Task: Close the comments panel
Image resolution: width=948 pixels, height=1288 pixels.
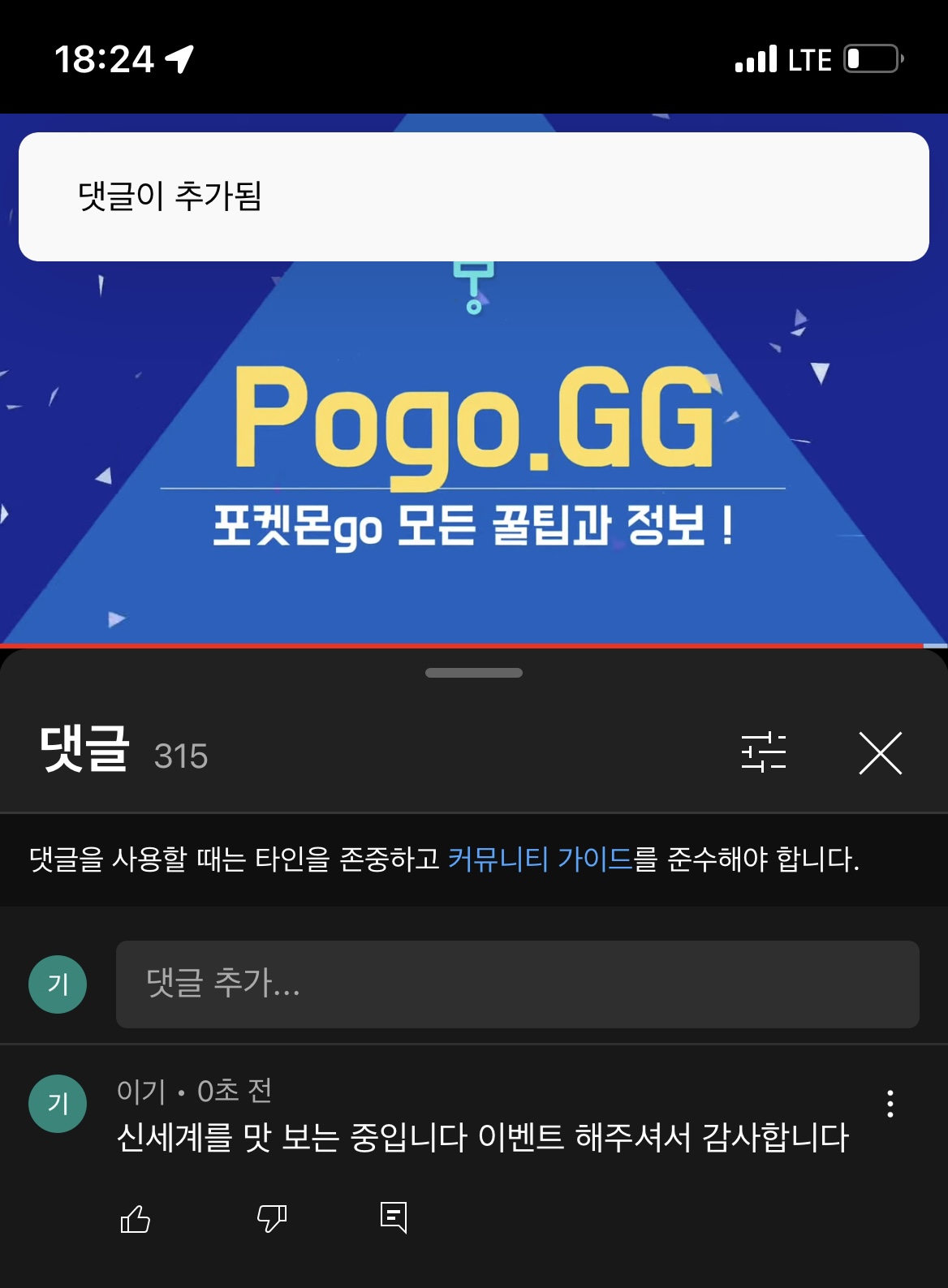Action: pos(880,752)
